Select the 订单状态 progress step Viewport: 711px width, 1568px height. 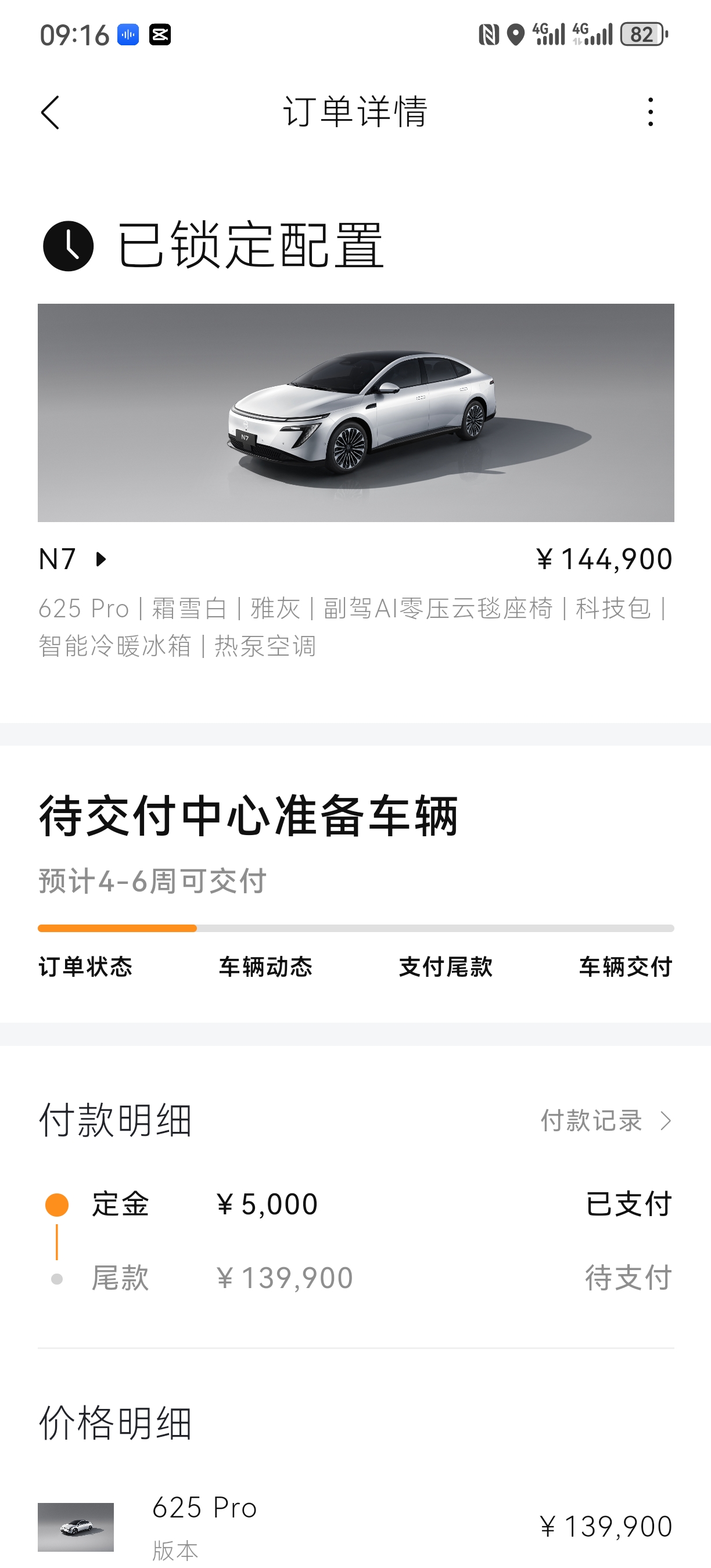(x=85, y=966)
